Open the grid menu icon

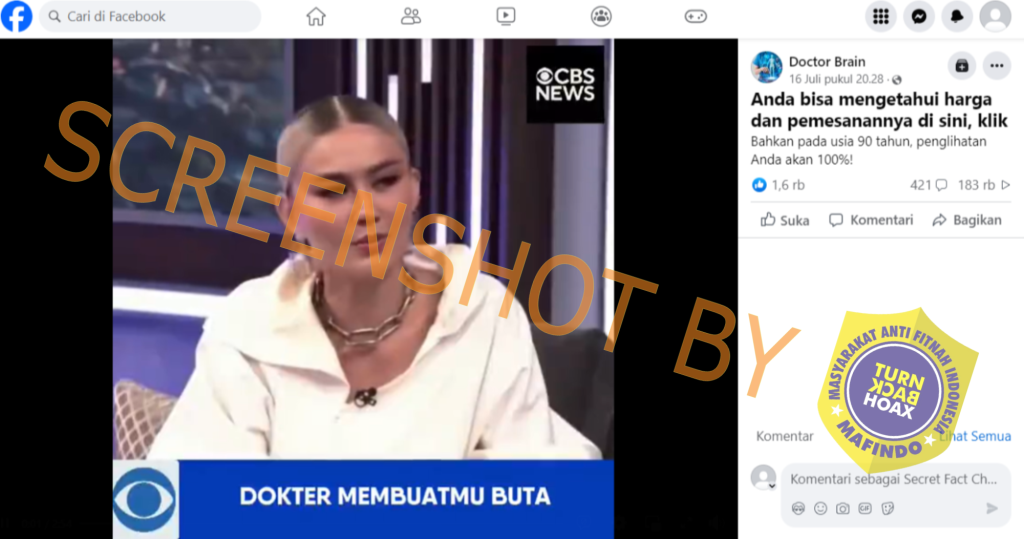[x=880, y=16]
